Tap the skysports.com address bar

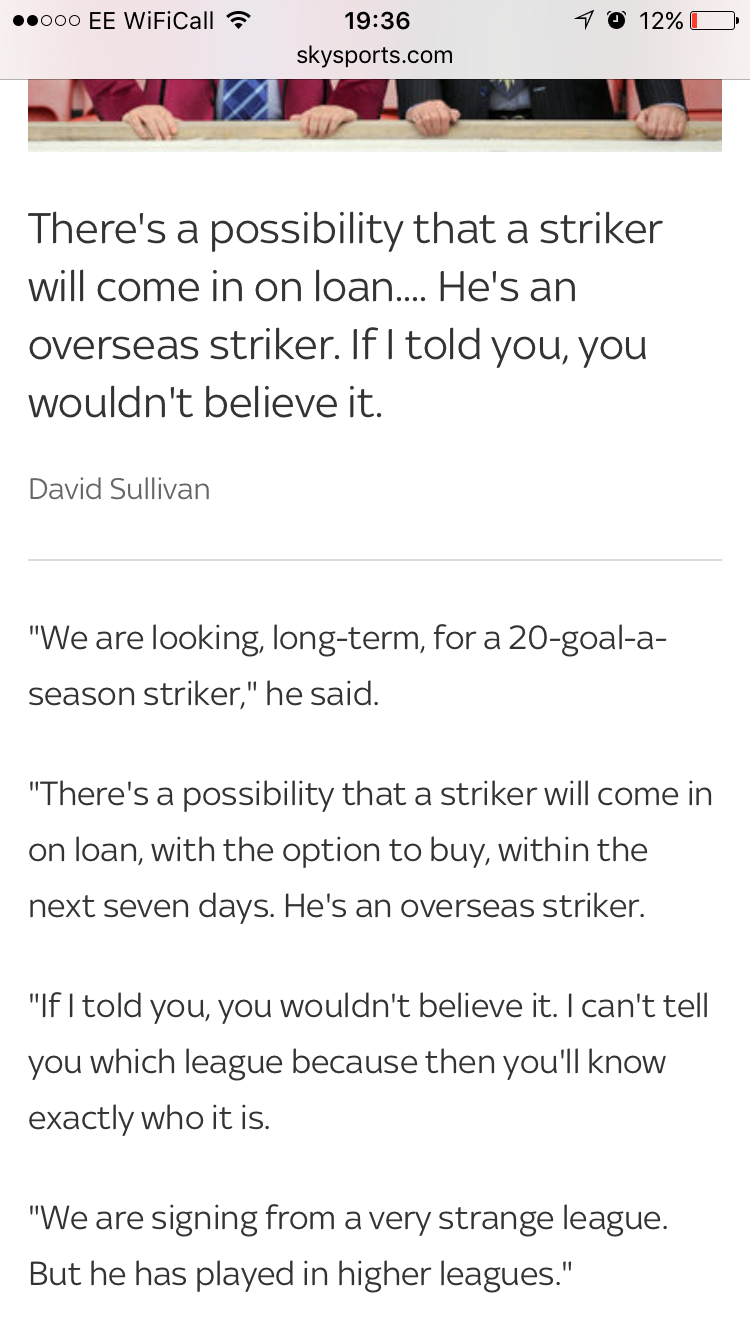point(375,56)
